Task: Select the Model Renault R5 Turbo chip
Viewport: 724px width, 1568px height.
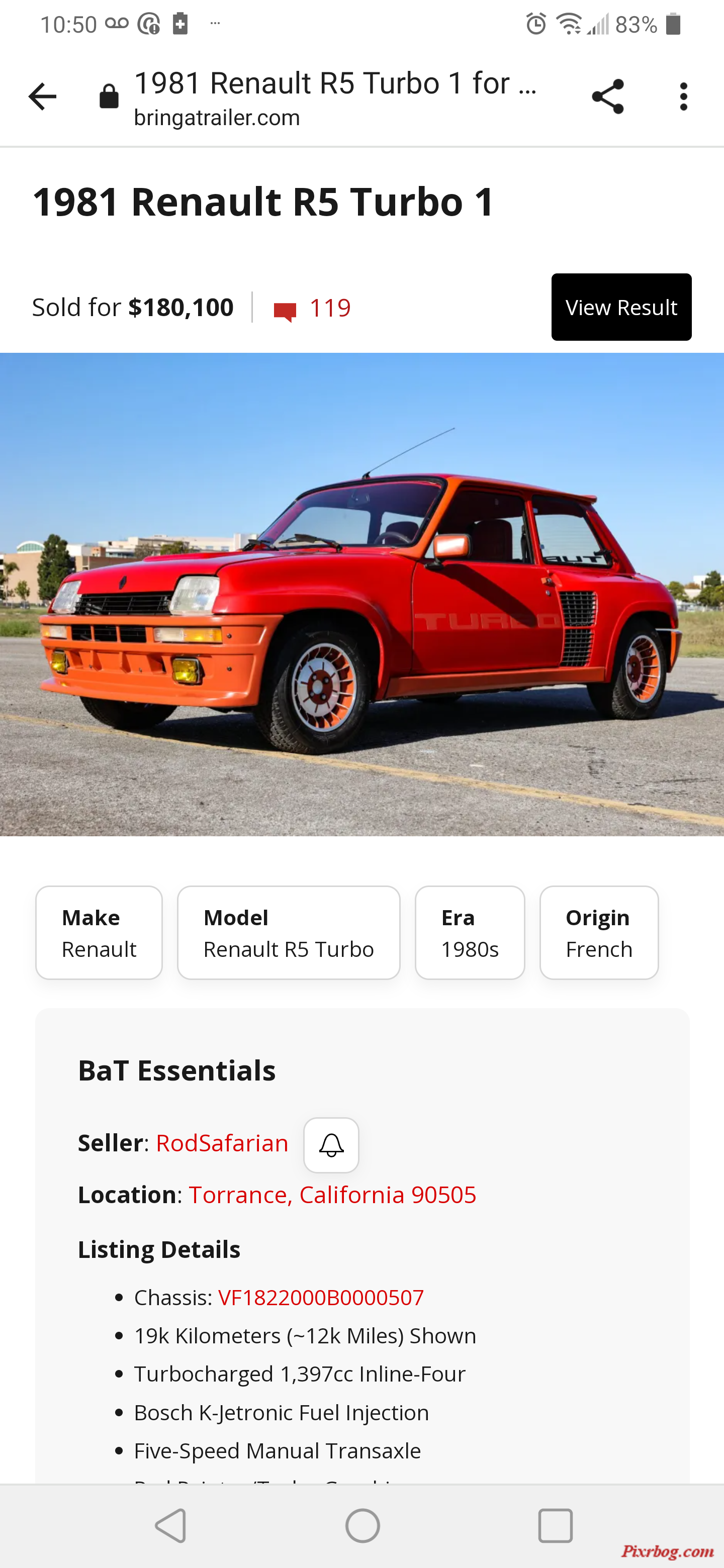Action: point(289,933)
